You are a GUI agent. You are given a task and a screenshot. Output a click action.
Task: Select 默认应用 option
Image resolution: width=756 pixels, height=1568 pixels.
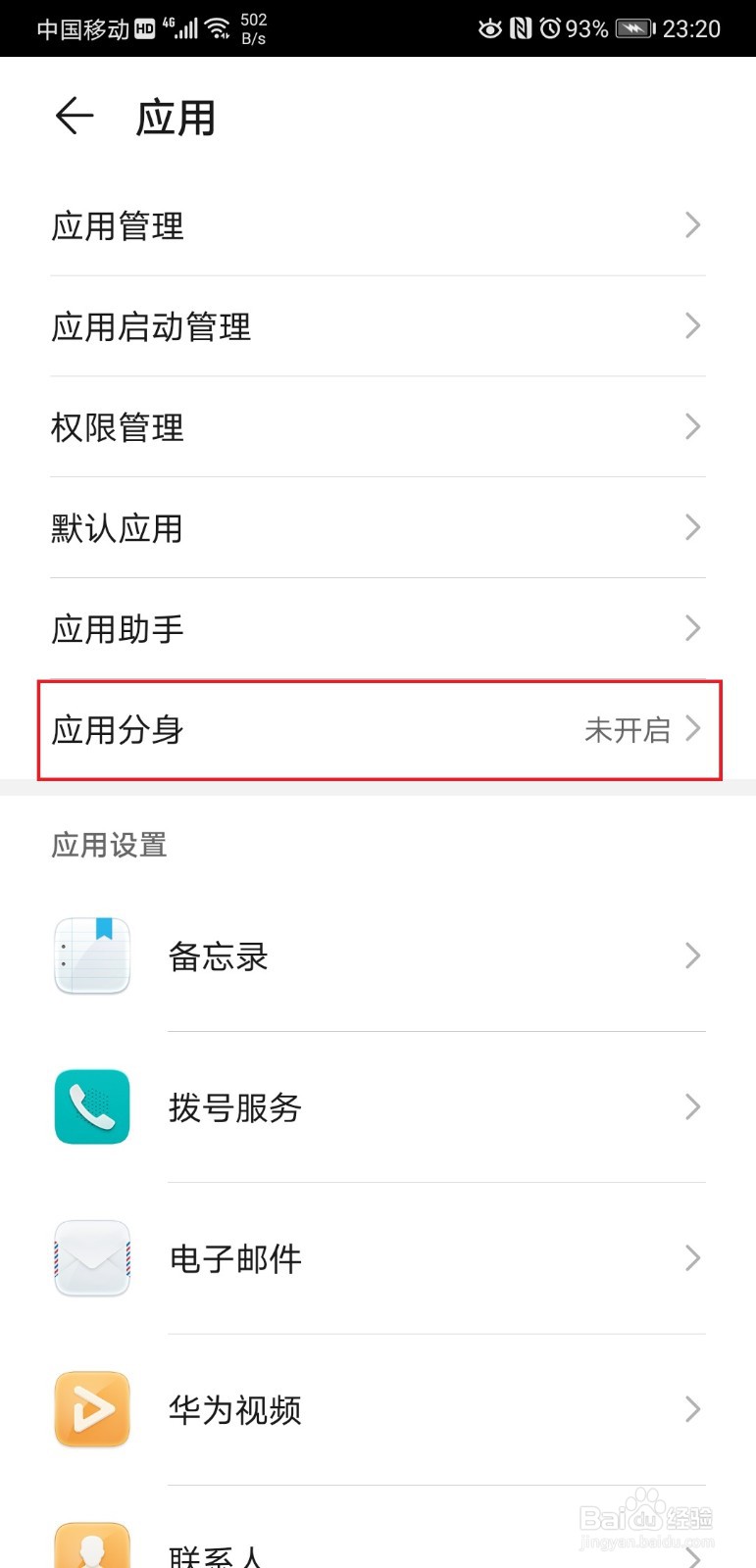[378, 527]
